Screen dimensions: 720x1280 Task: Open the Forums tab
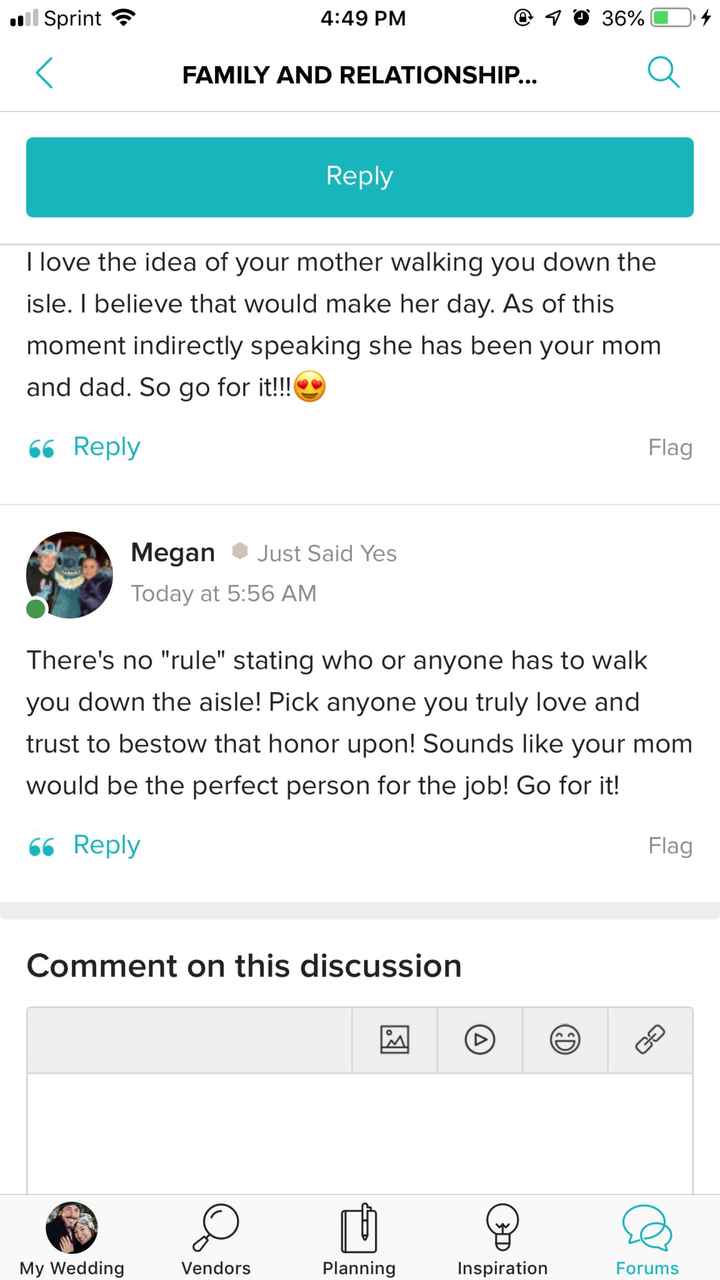coord(647,1240)
